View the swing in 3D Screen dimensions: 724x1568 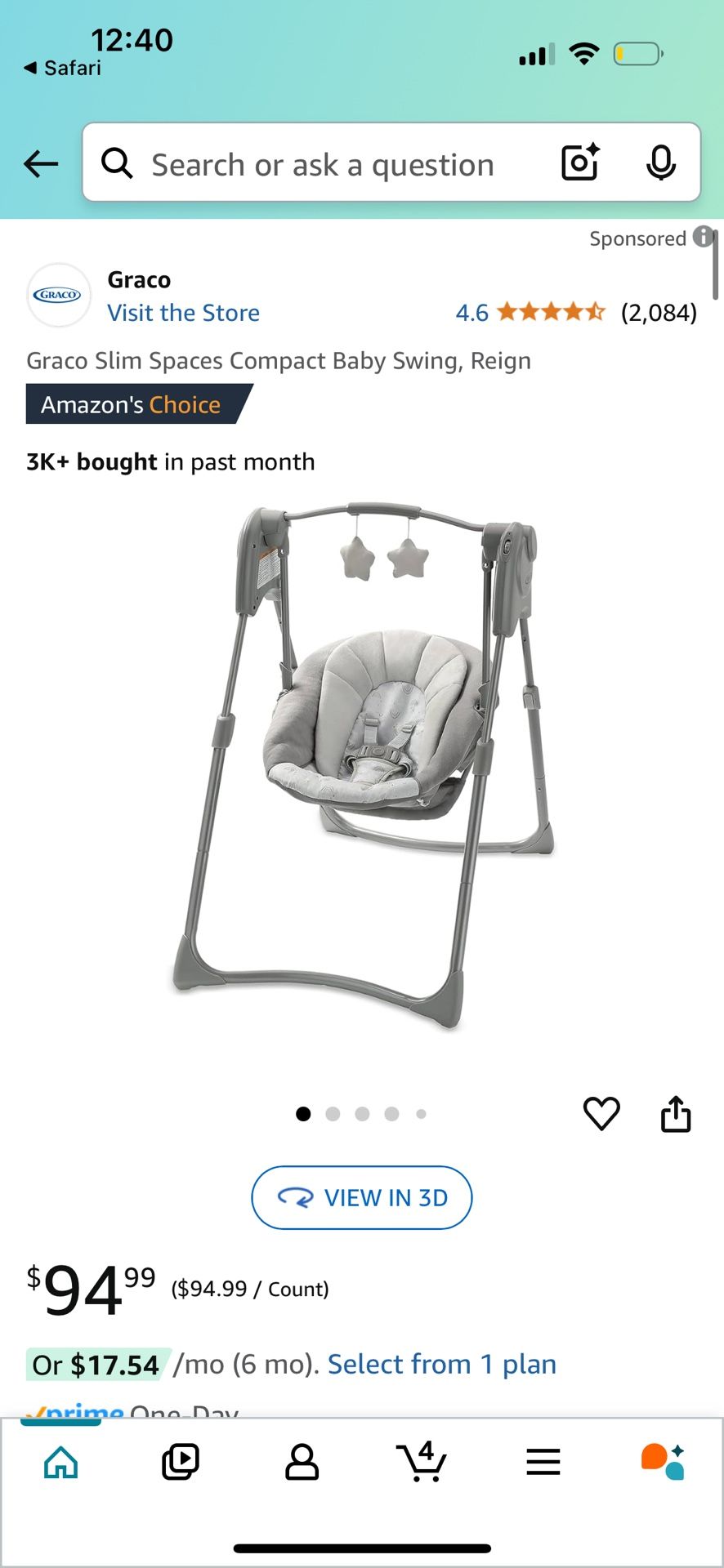coord(362,1197)
